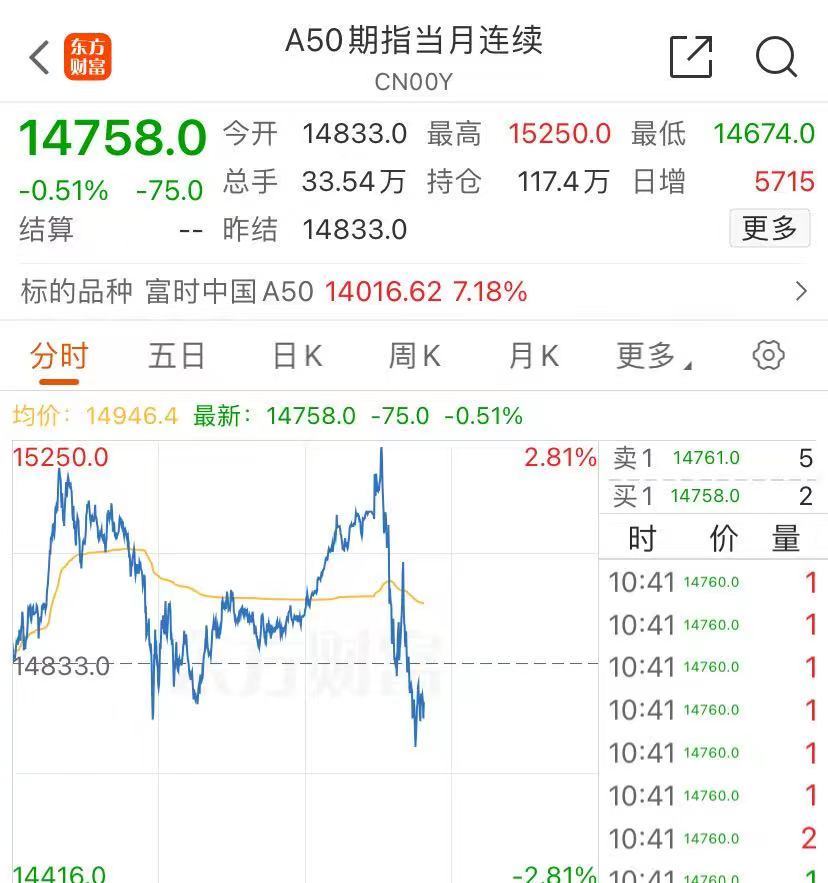
Task: Switch to the 分时 intraday tab
Action: tap(53, 355)
